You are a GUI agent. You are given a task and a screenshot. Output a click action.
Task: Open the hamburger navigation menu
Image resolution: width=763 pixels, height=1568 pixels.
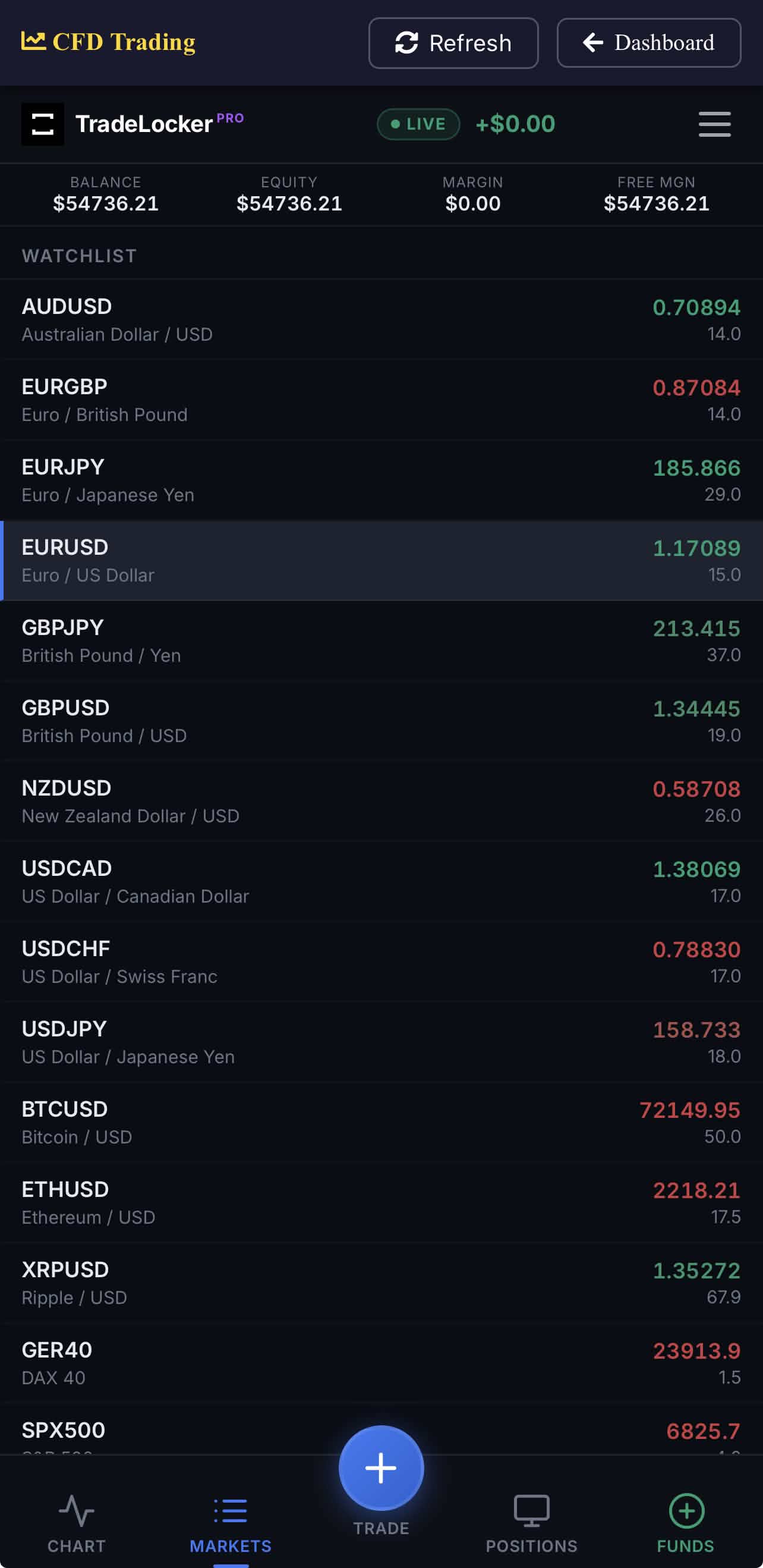coord(715,124)
